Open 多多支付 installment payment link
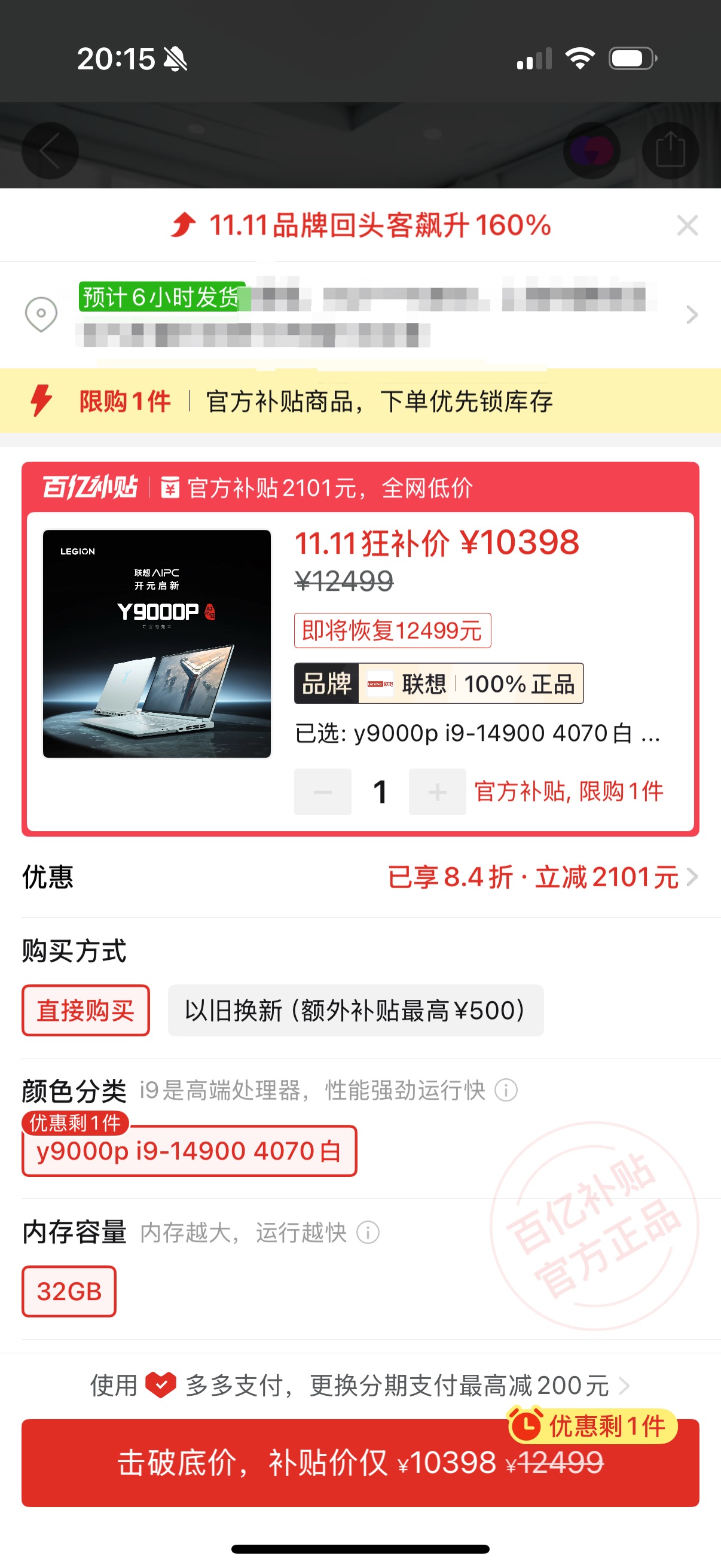Screen dimensions: 721x1568 pos(360,1386)
